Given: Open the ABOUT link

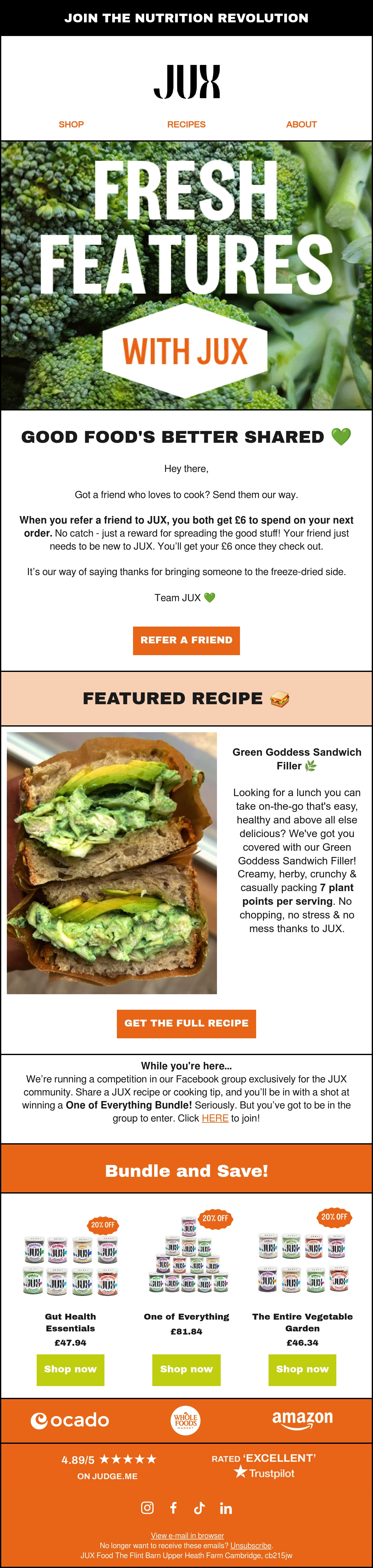Looking at the screenshot, I should click(301, 124).
